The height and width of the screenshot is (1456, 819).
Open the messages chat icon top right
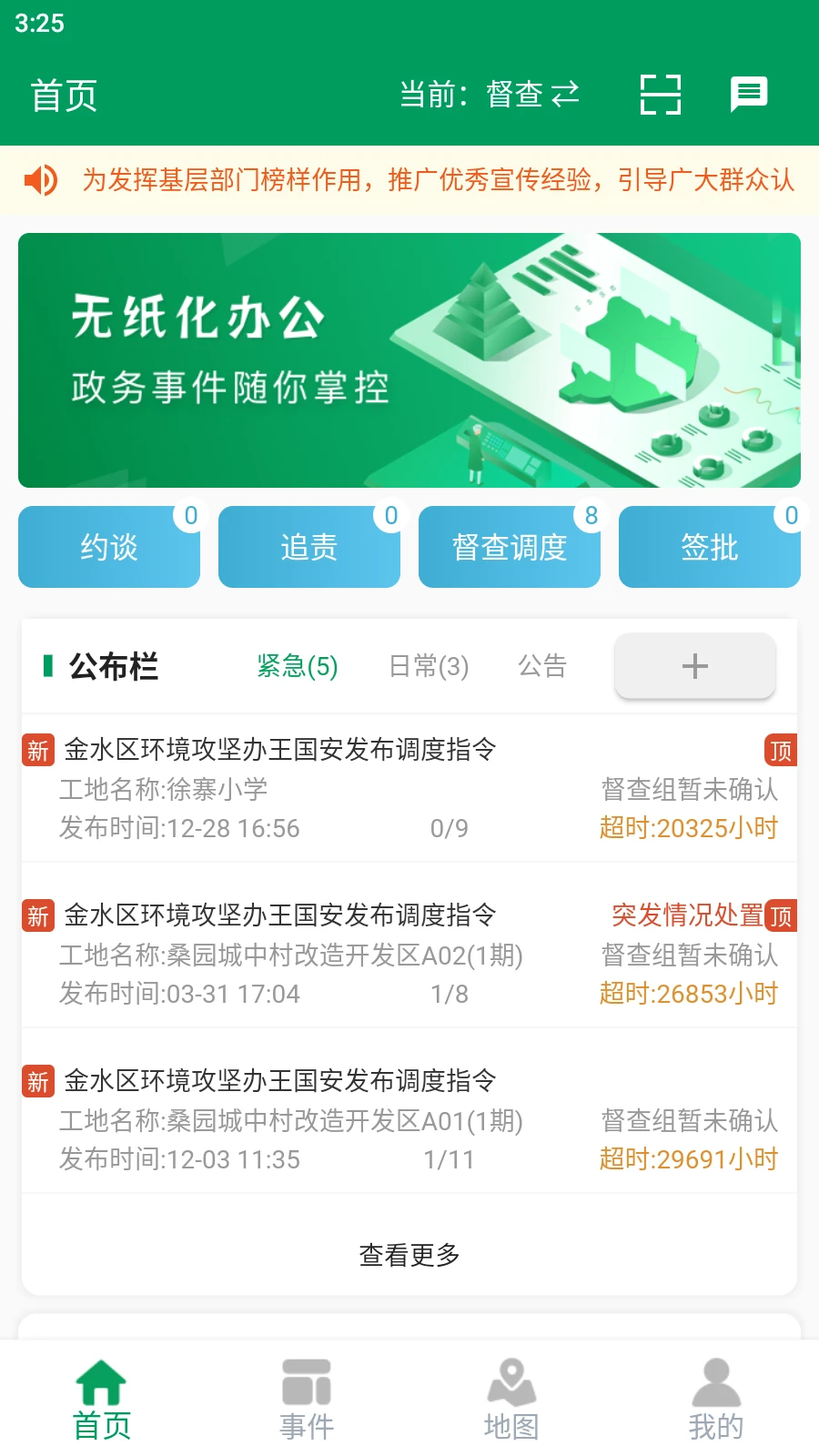pyautogui.click(x=748, y=95)
